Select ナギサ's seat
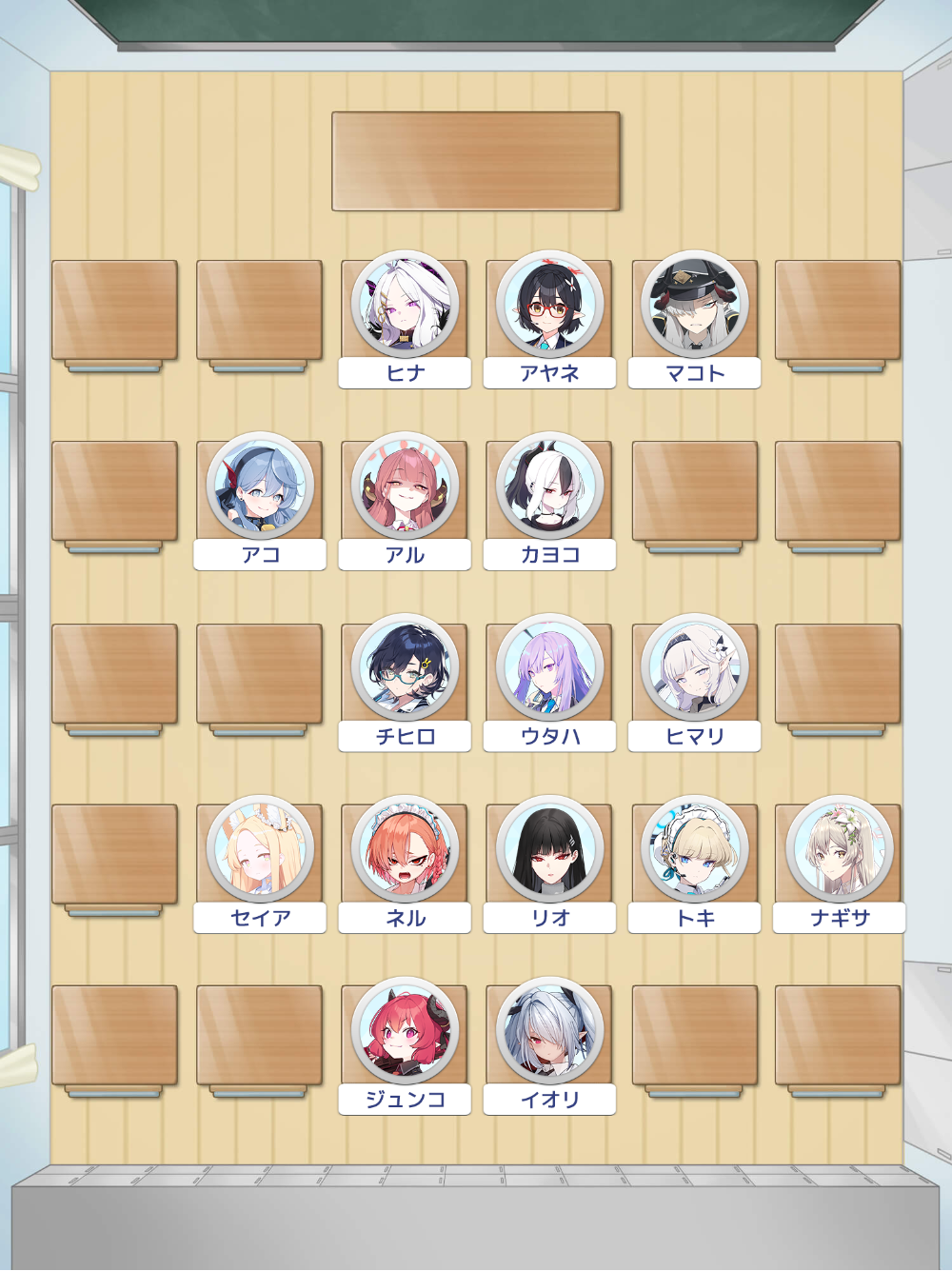 840,850
